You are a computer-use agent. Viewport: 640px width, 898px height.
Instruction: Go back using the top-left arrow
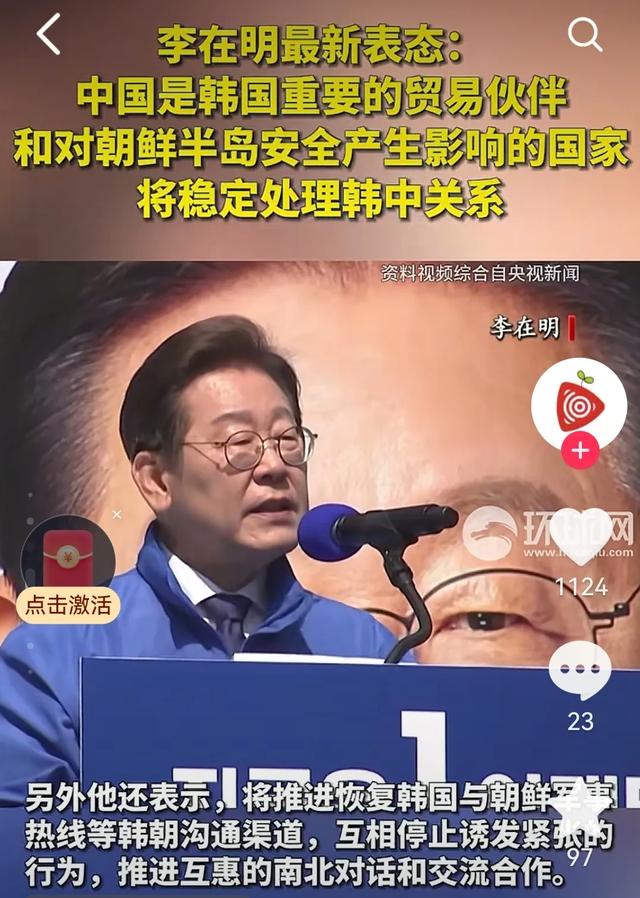(48, 36)
